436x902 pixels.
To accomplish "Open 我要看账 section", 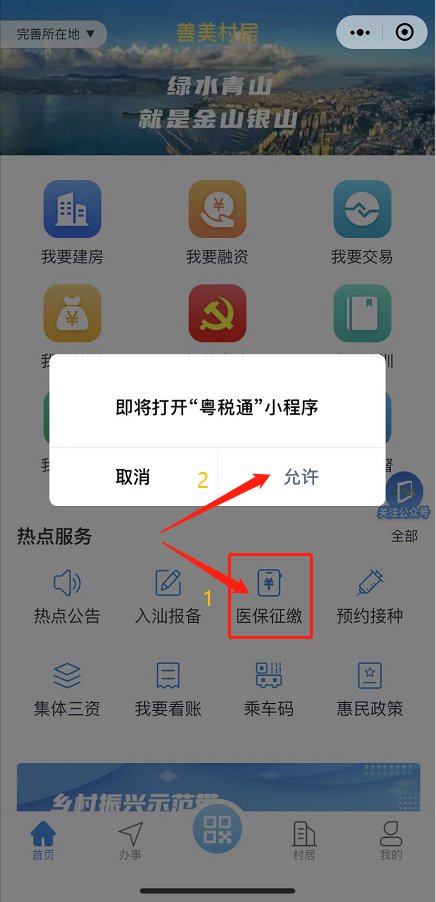I will tap(168, 689).
